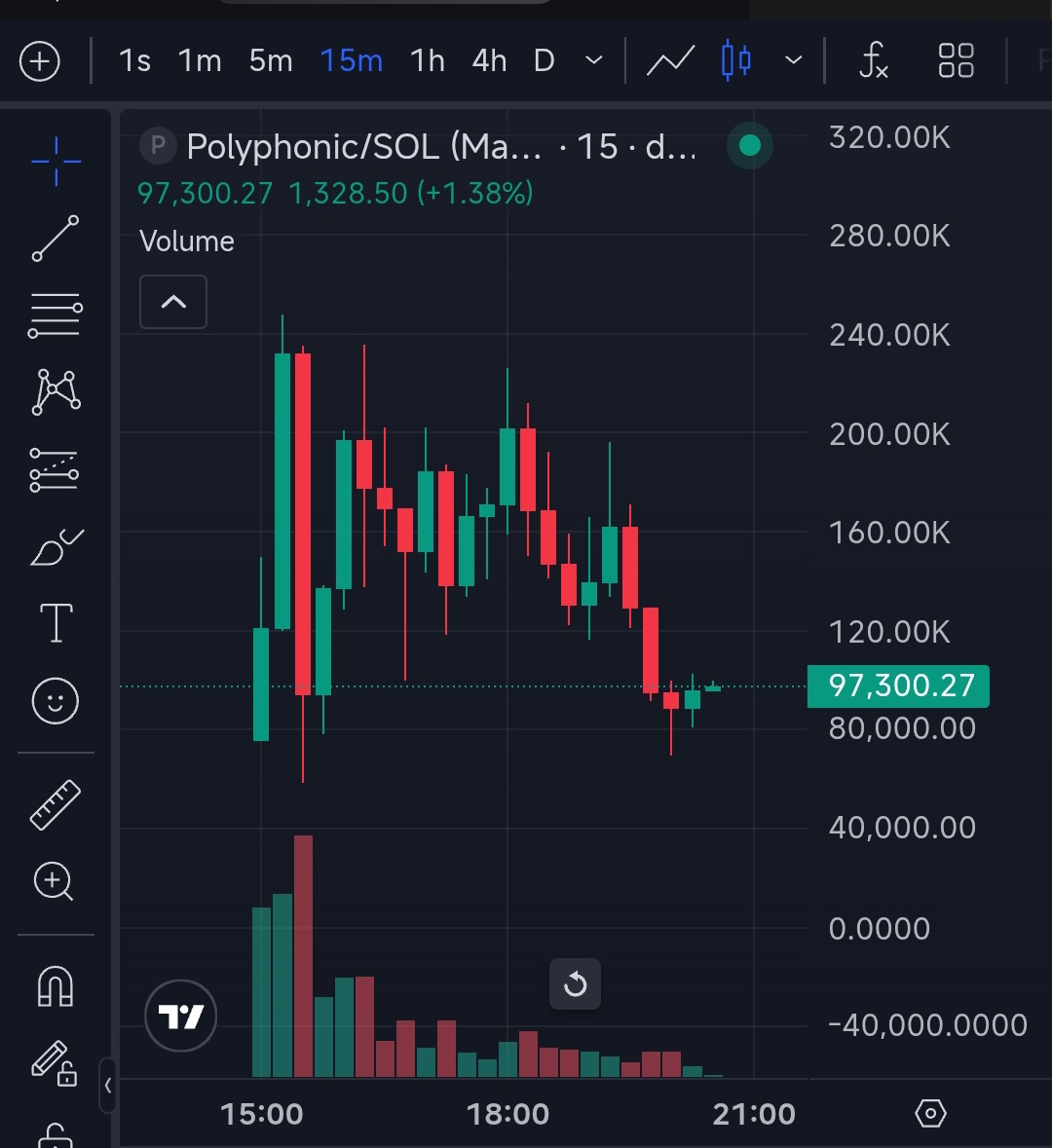
Task: Activate the zoom in tool
Action: tap(54, 882)
